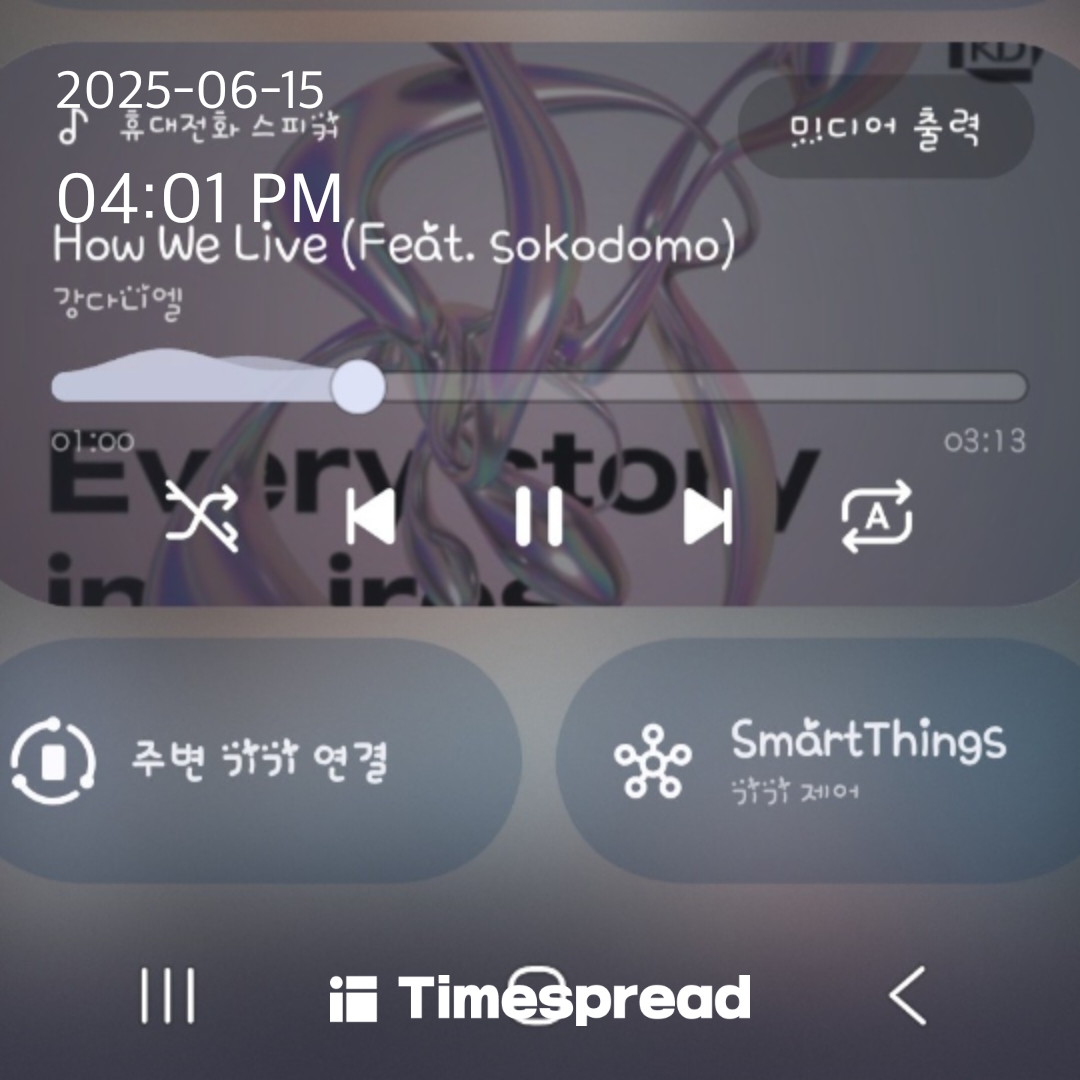This screenshot has width=1080, height=1080.
Task: Skip to the previous track
Action: [x=369, y=517]
